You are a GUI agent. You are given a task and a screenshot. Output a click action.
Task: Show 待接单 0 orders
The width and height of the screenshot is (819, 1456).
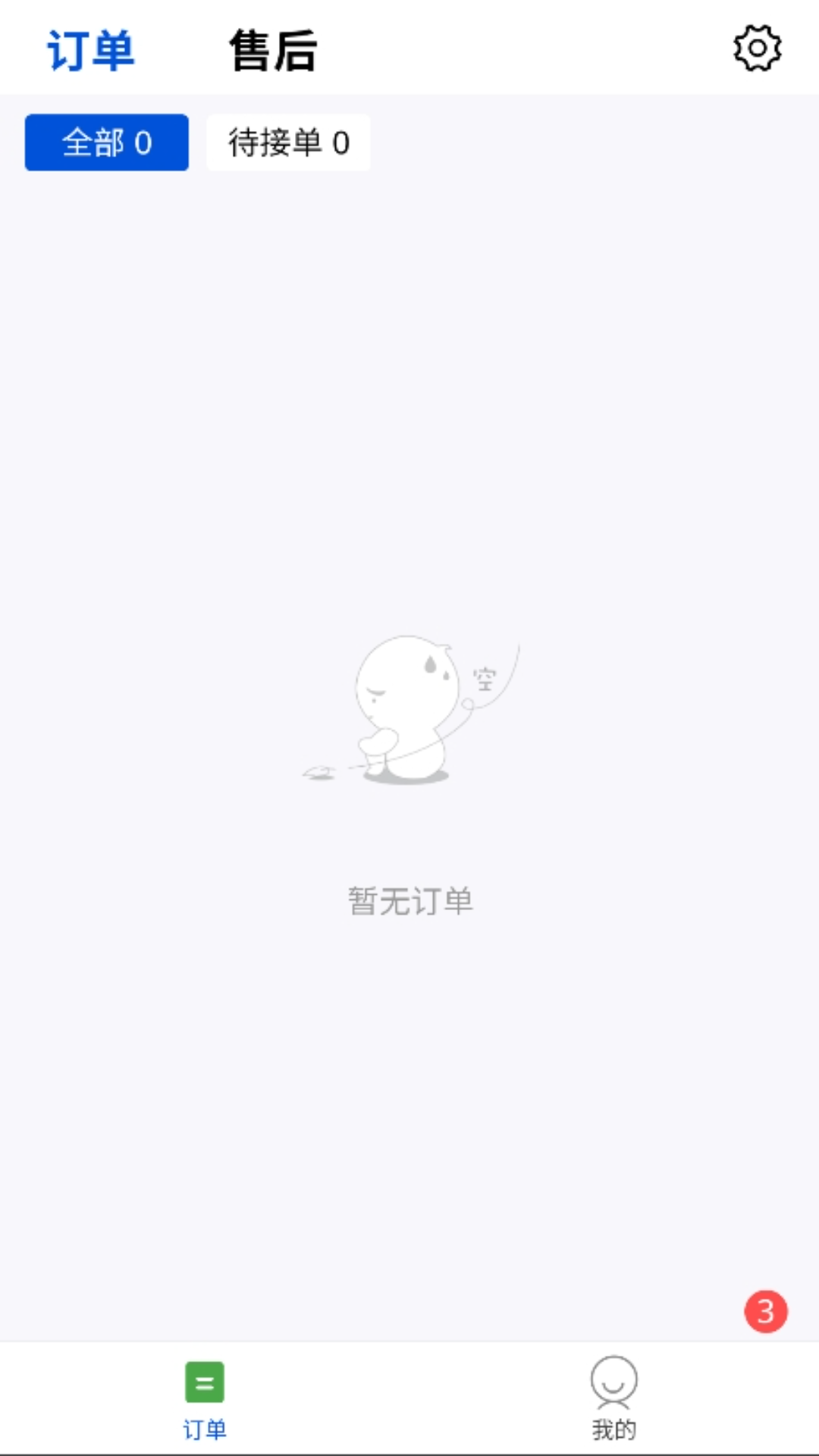pyautogui.click(x=288, y=143)
